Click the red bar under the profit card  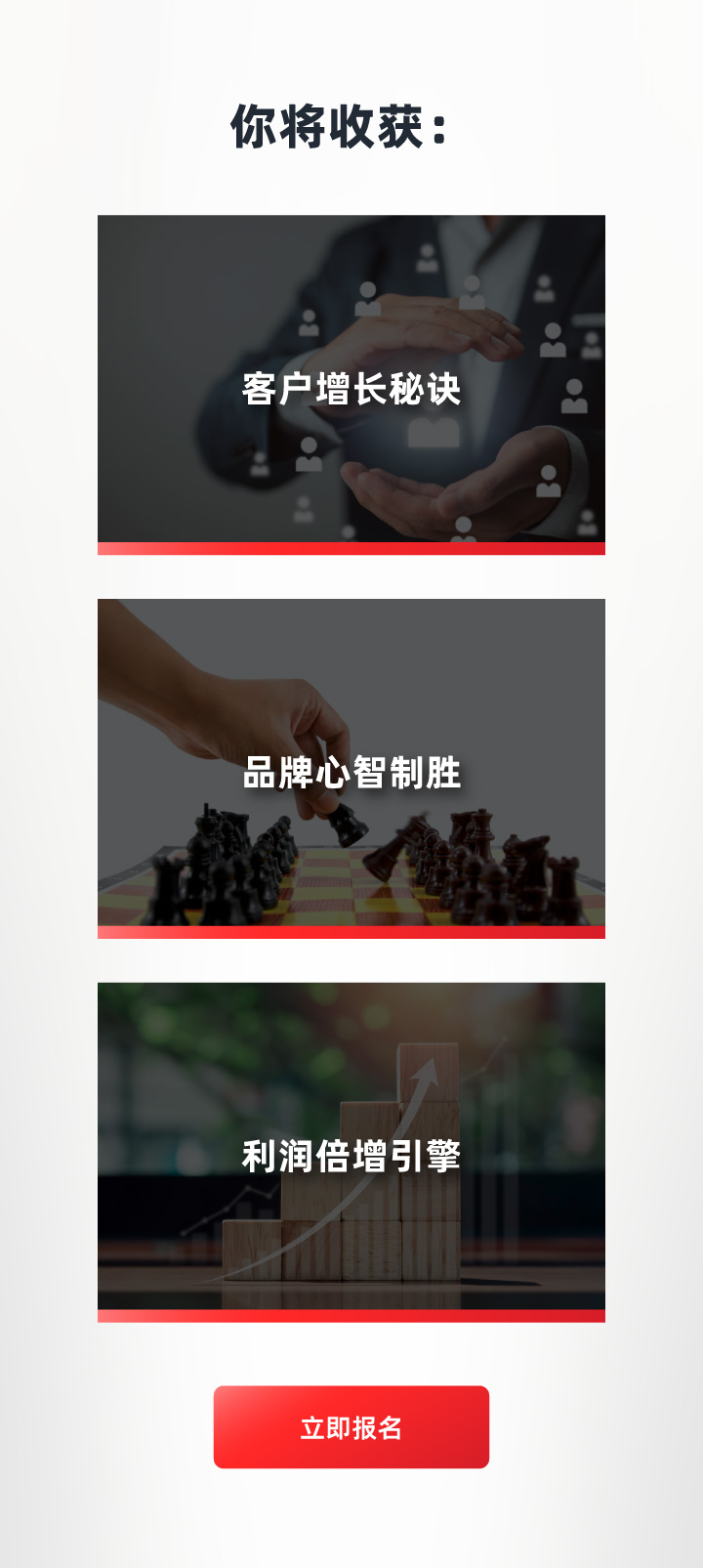[351, 1316]
